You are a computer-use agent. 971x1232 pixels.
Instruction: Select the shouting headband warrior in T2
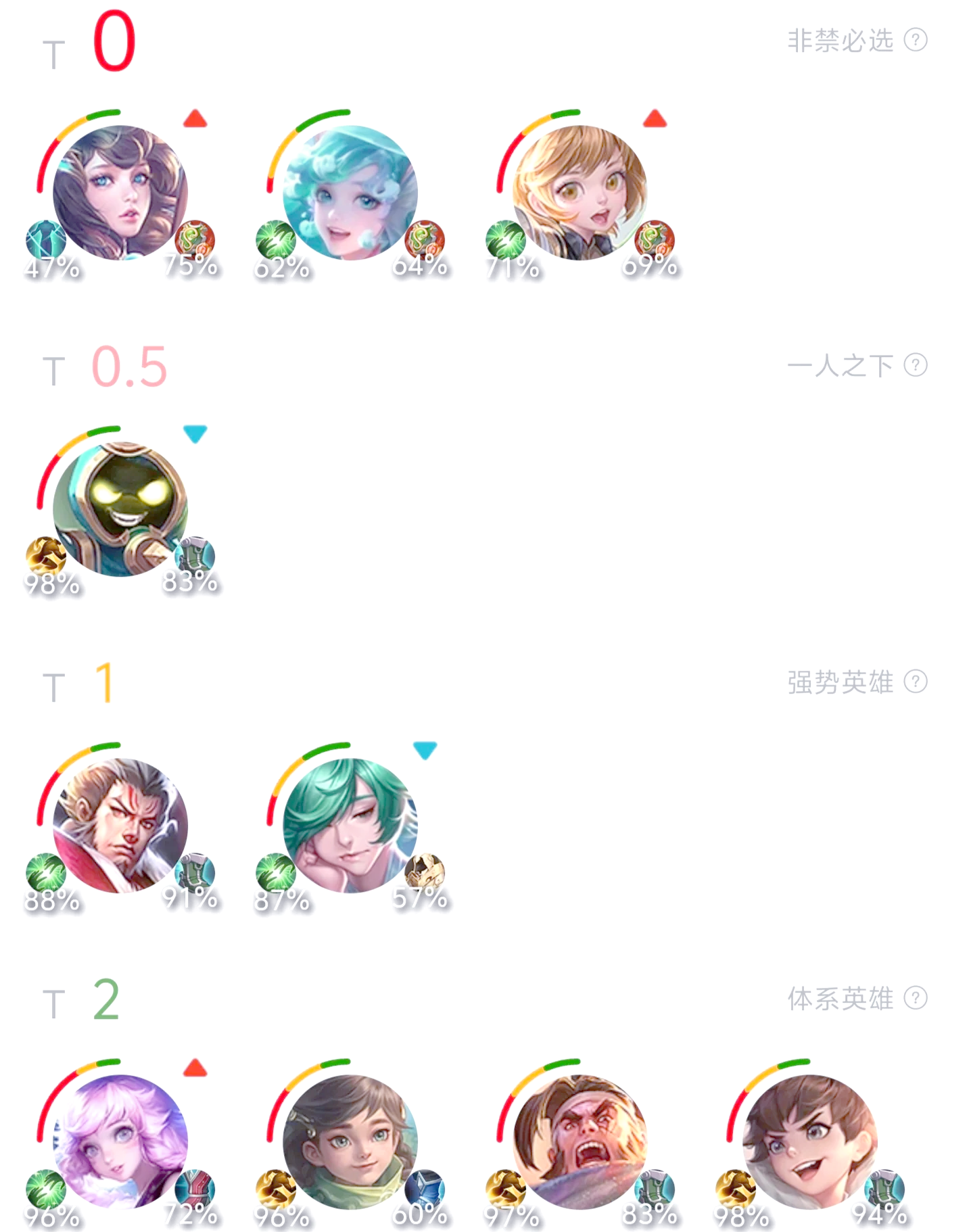(580, 1141)
